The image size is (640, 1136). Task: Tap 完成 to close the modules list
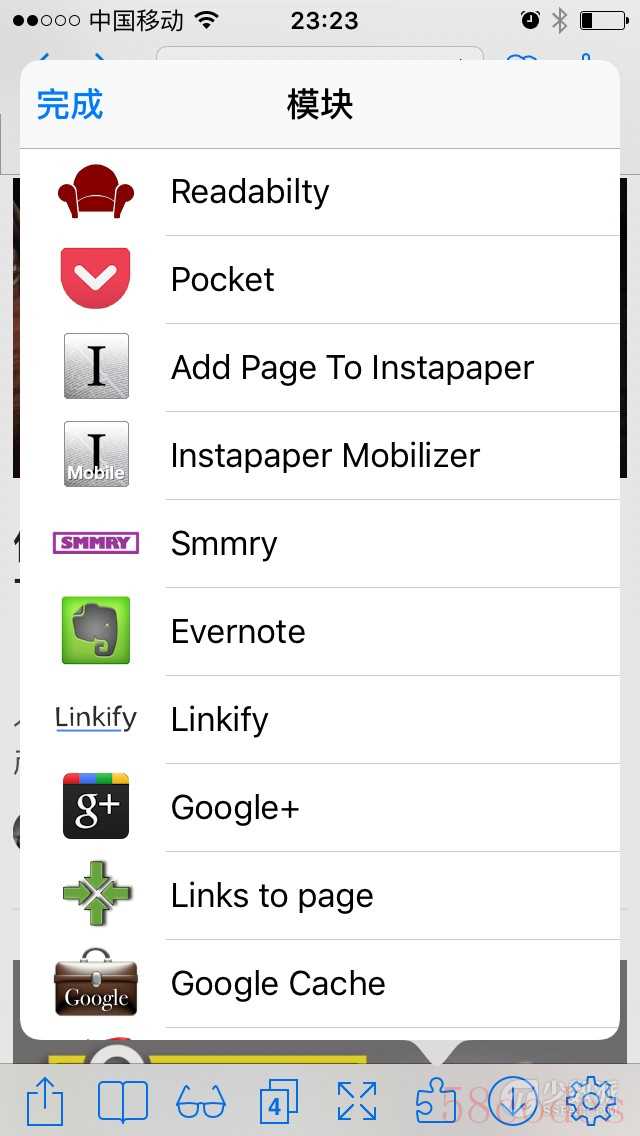point(70,105)
